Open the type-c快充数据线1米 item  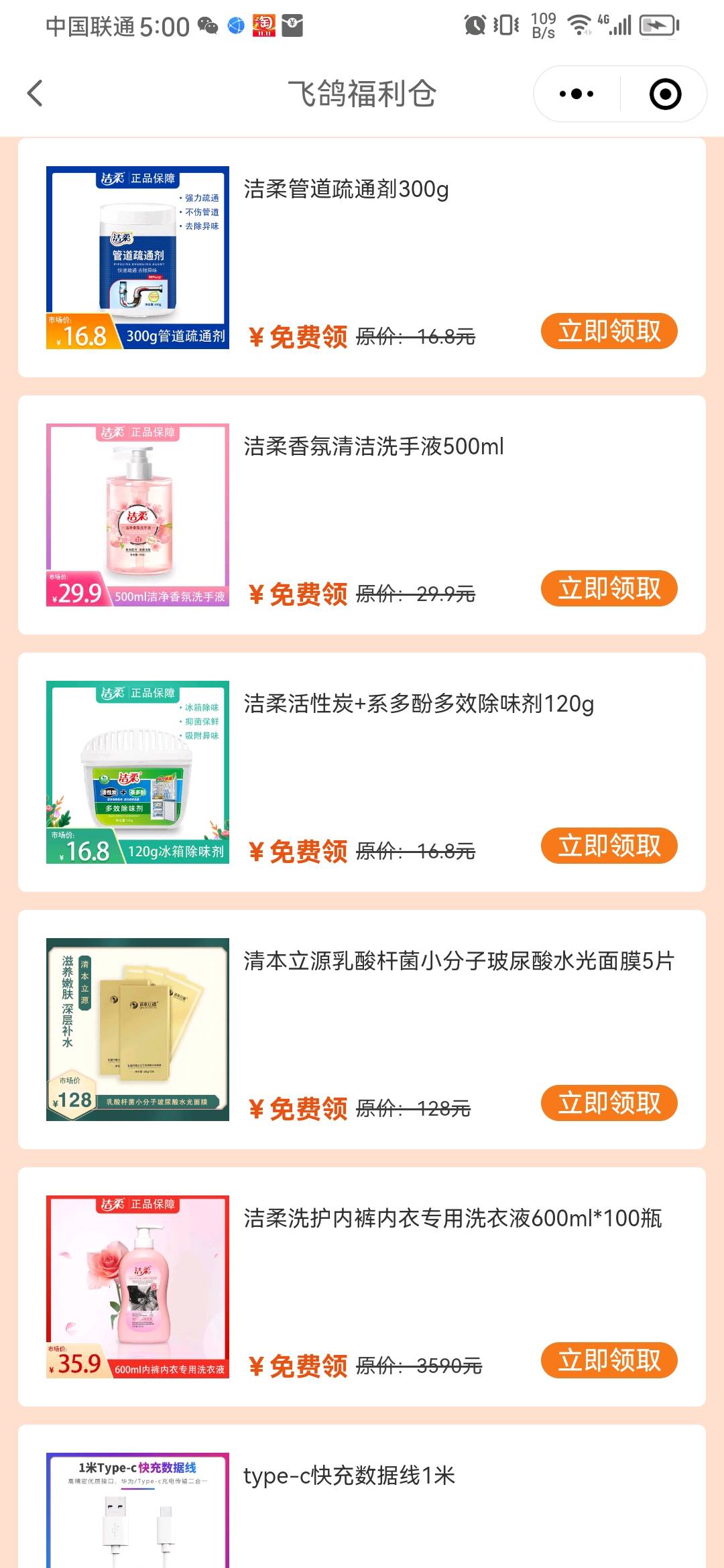(x=349, y=1476)
